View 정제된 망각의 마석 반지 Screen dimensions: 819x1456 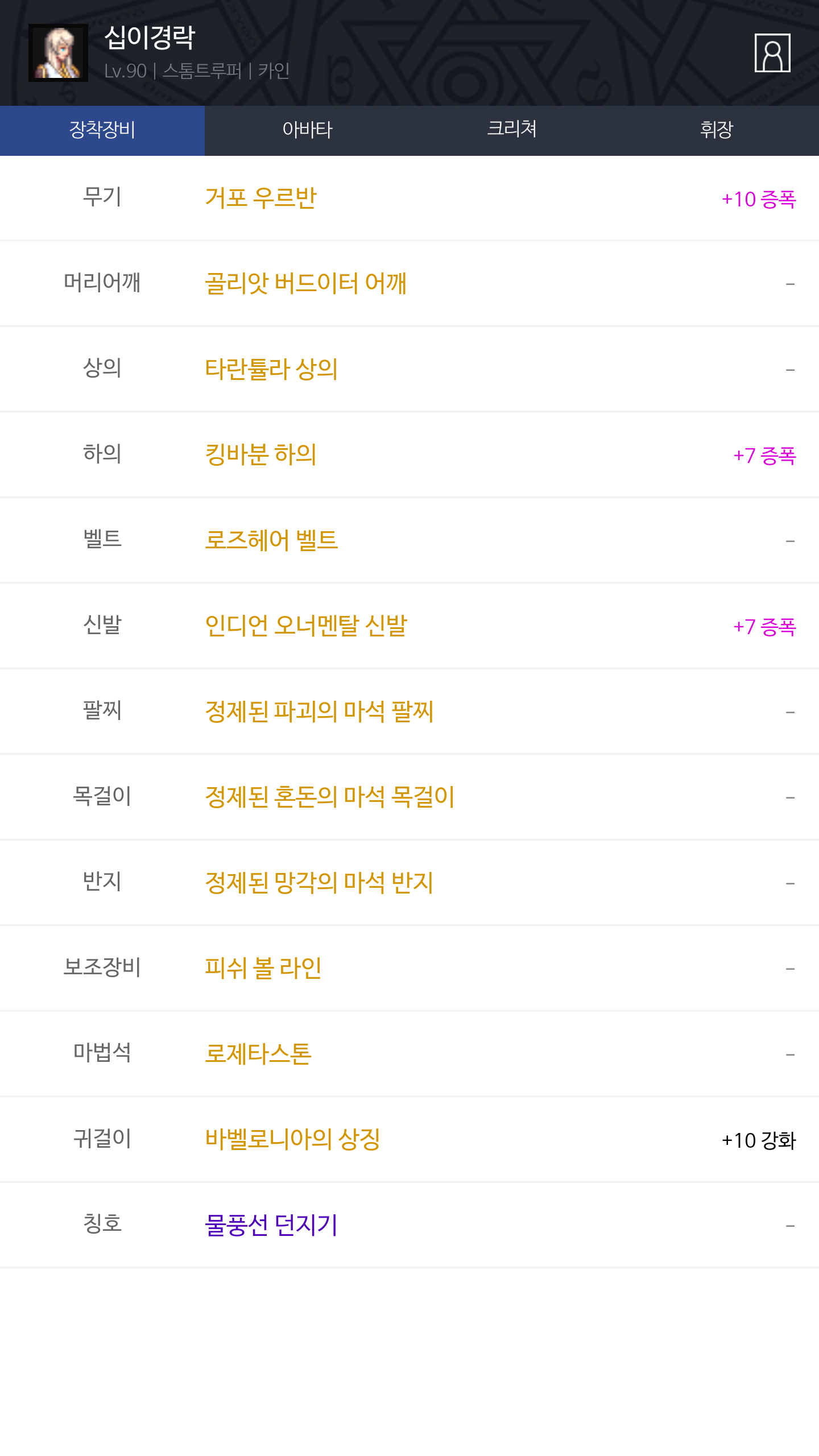tap(319, 883)
